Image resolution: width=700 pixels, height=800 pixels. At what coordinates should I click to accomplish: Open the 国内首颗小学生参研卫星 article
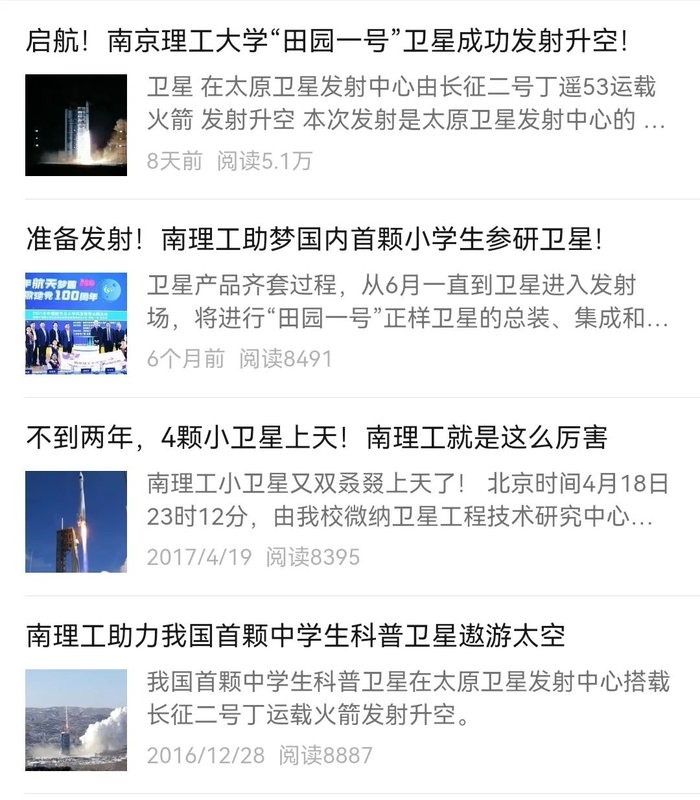(x=315, y=240)
